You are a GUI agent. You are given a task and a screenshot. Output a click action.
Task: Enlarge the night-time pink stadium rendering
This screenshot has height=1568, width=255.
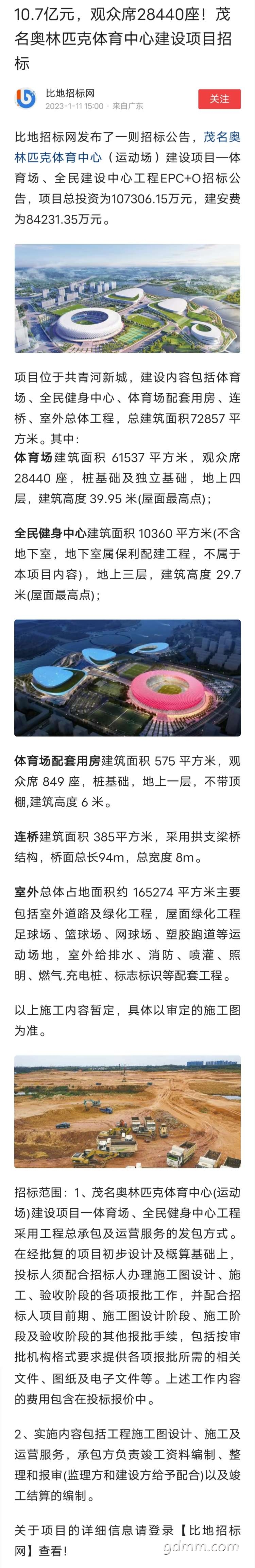(127, 677)
